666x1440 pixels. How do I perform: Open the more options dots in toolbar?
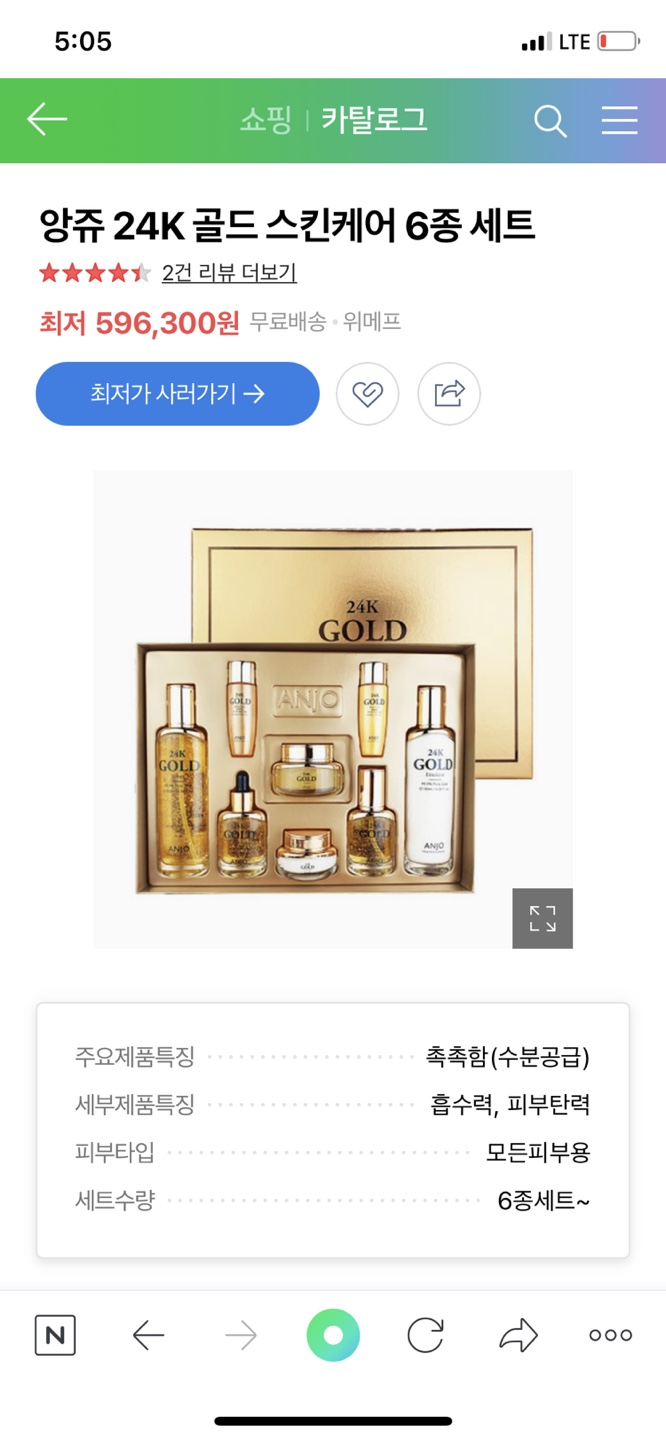pyautogui.click(x=610, y=1335)
